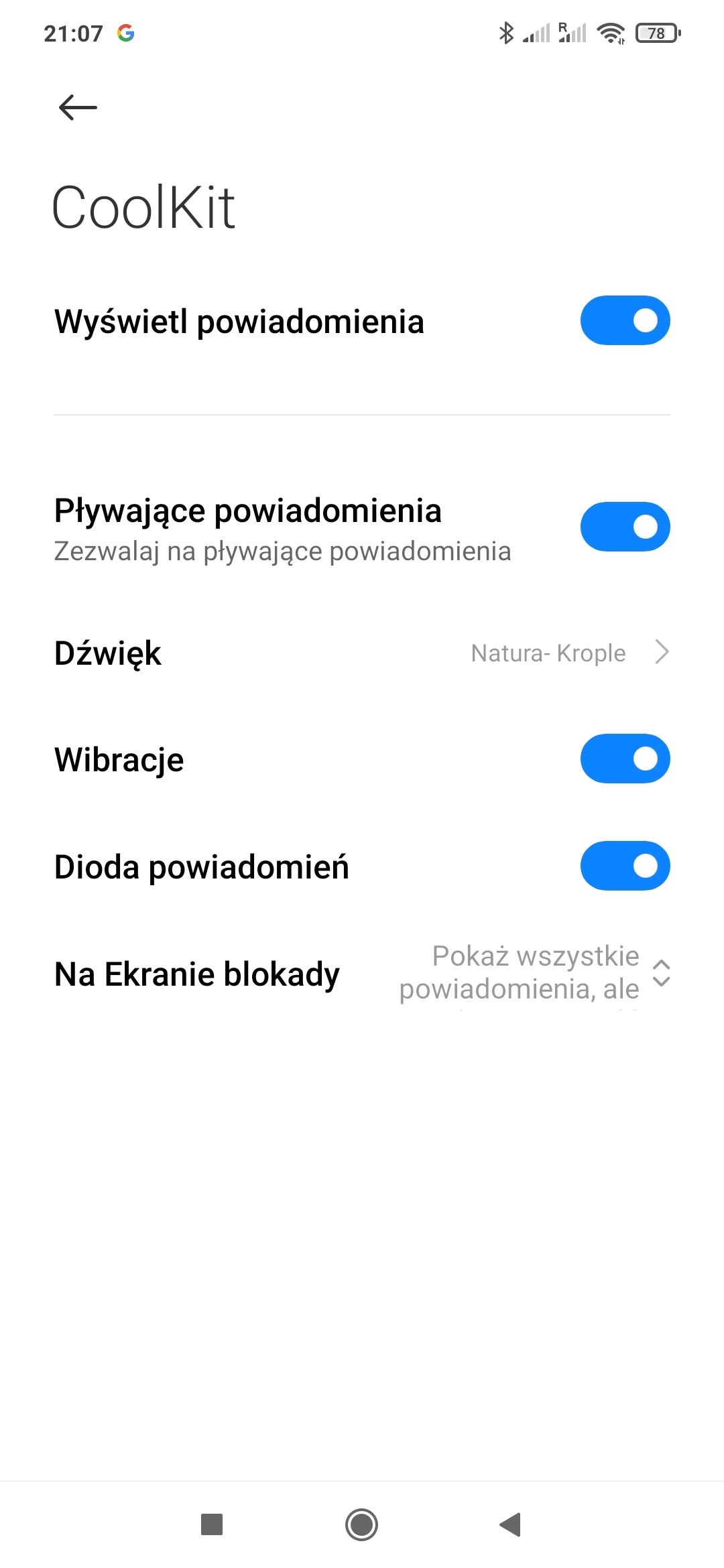Screen dimensions: 724x1568
Task: Open the Dźwięk sound settings
Action: tap(362, 653)
